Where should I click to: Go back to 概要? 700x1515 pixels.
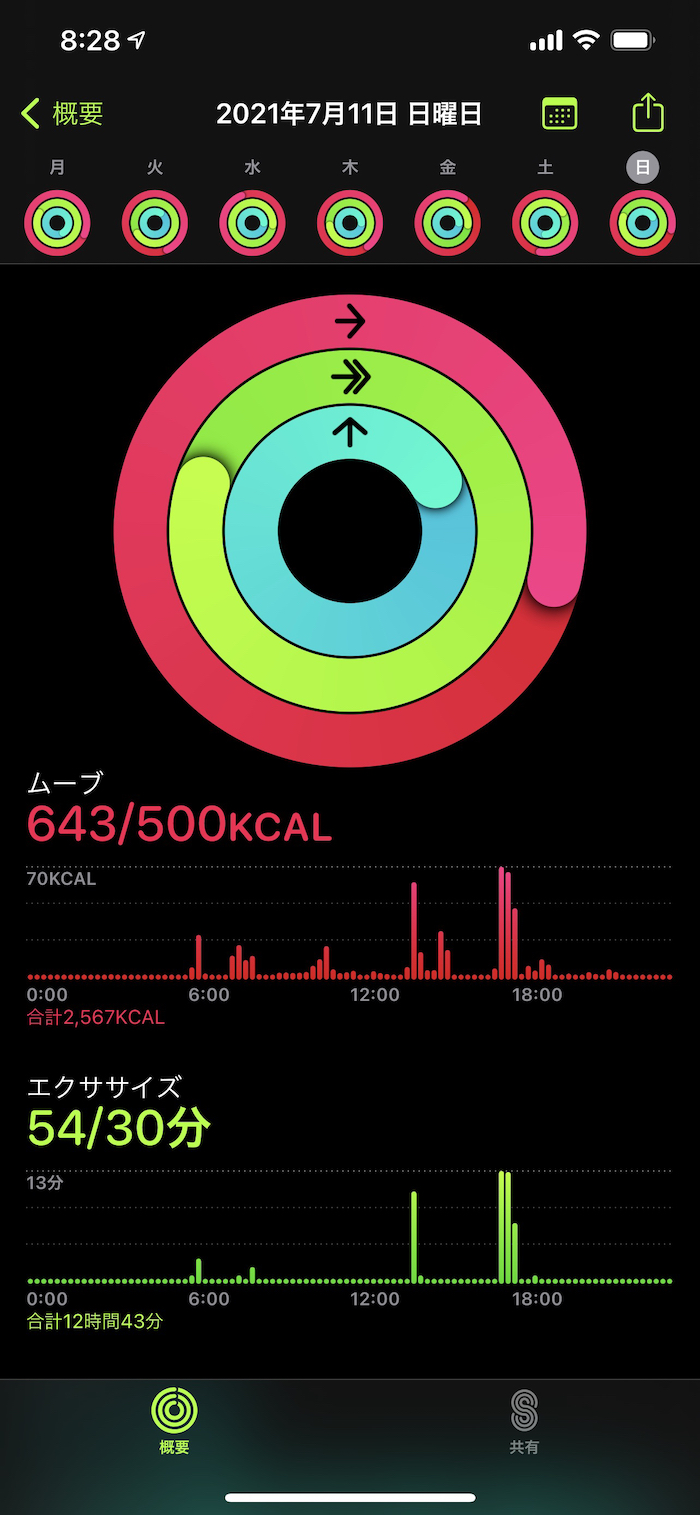62,114
